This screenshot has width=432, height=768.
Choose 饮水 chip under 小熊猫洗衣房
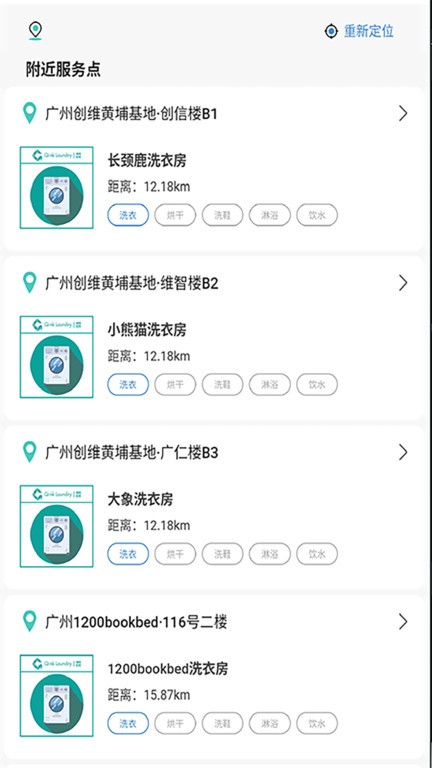coord(317,384)
